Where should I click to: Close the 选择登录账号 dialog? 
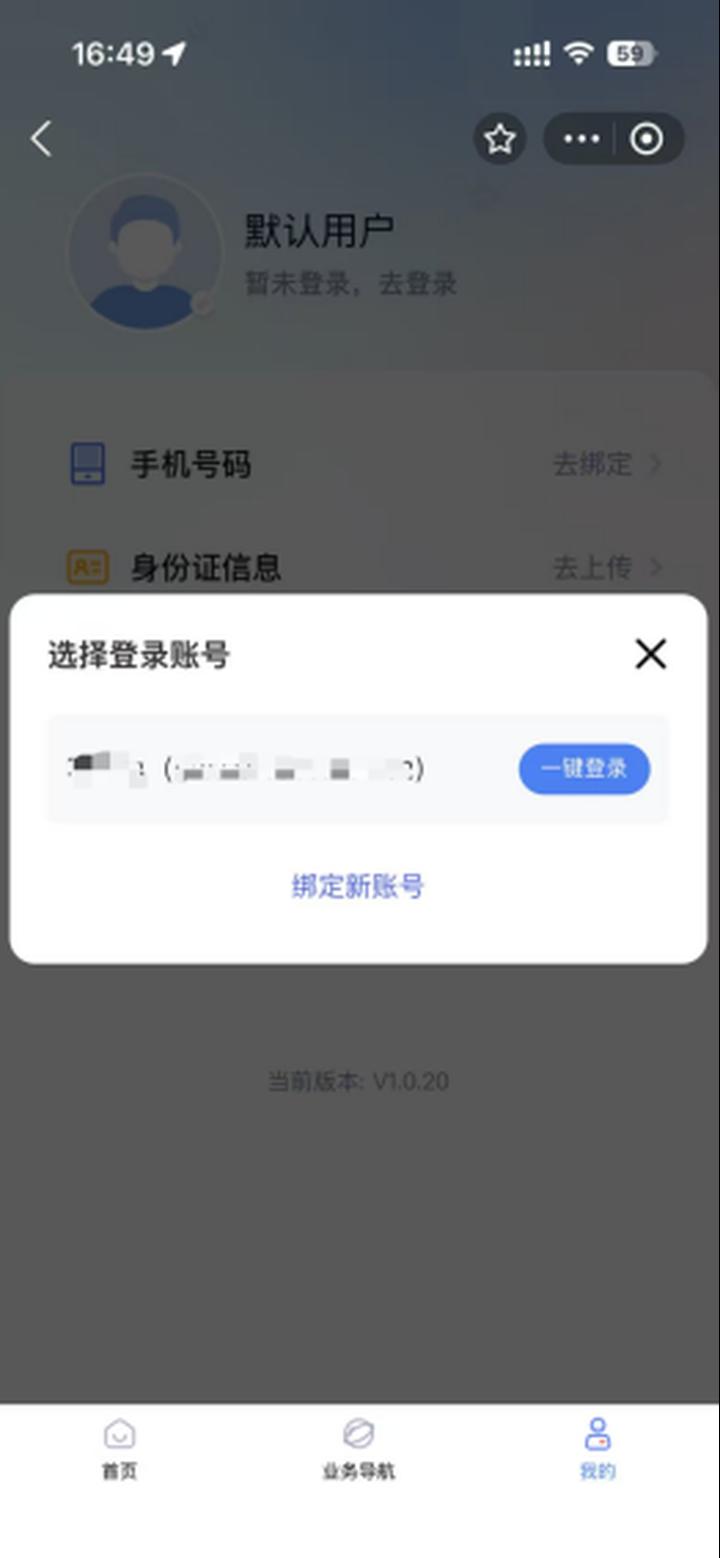click(651, 655)
